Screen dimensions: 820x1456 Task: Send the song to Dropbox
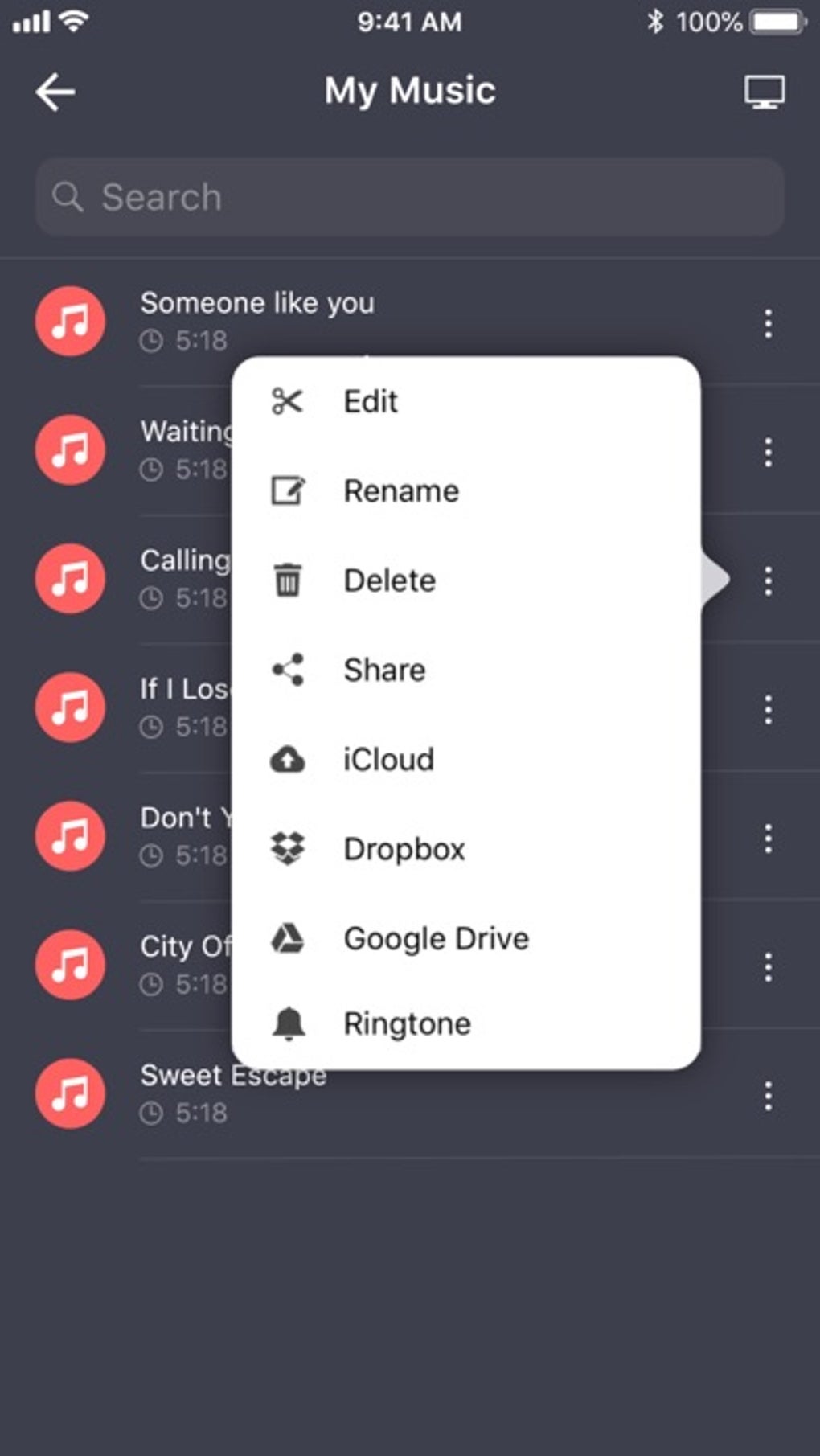tap(404, 849)
